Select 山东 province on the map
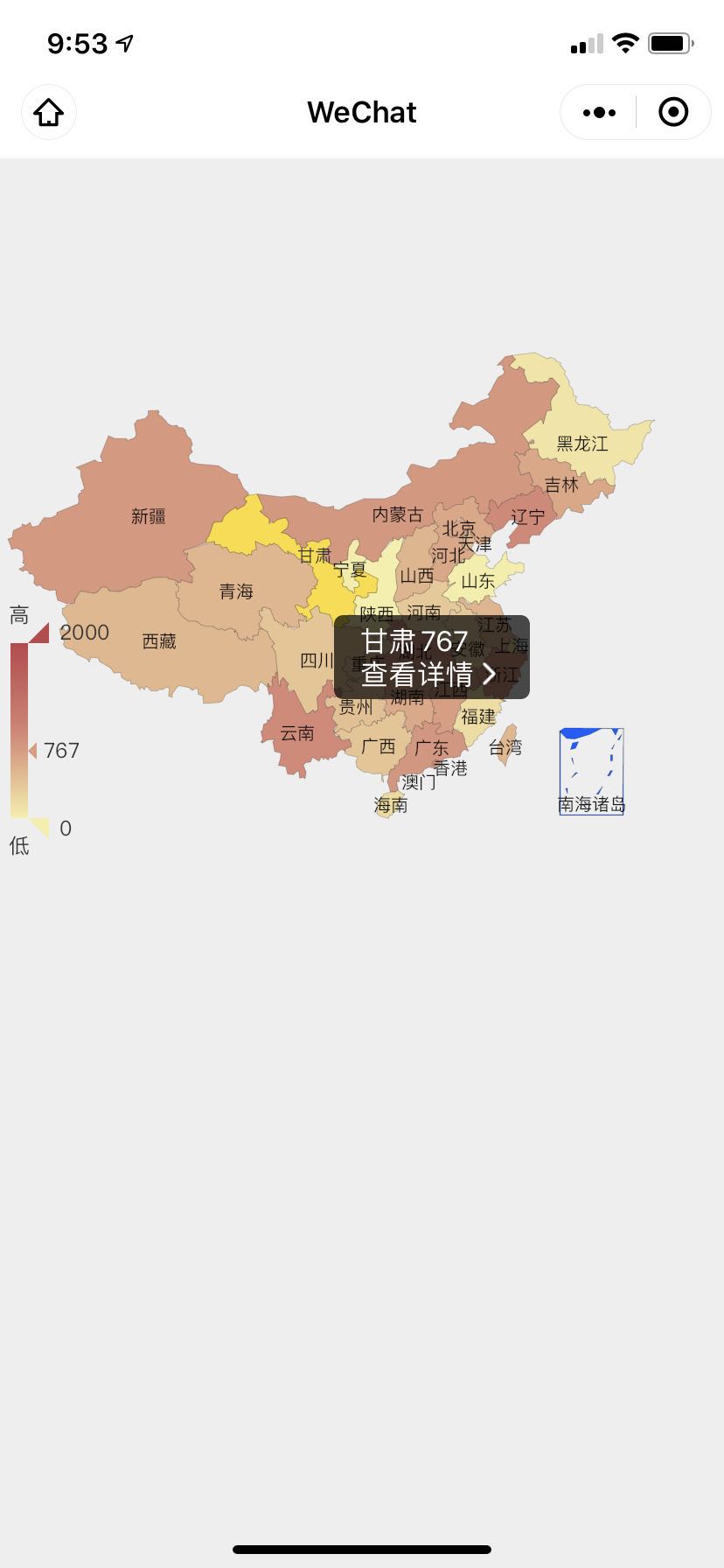Image resolution: width=724 pixels, height=1568 pixels. pos(477,580)
